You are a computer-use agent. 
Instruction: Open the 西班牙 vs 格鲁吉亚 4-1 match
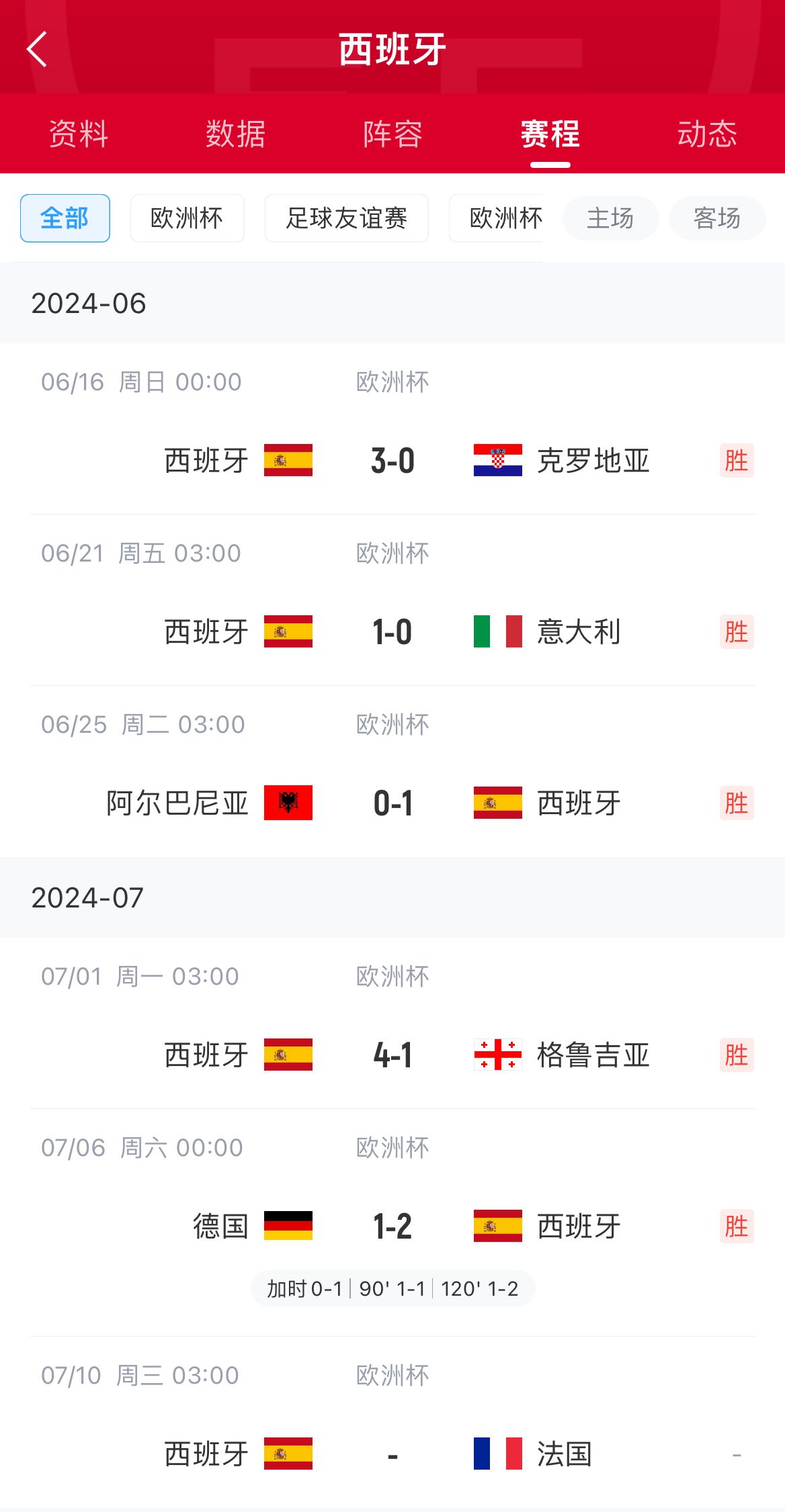tap(392, 1023)
